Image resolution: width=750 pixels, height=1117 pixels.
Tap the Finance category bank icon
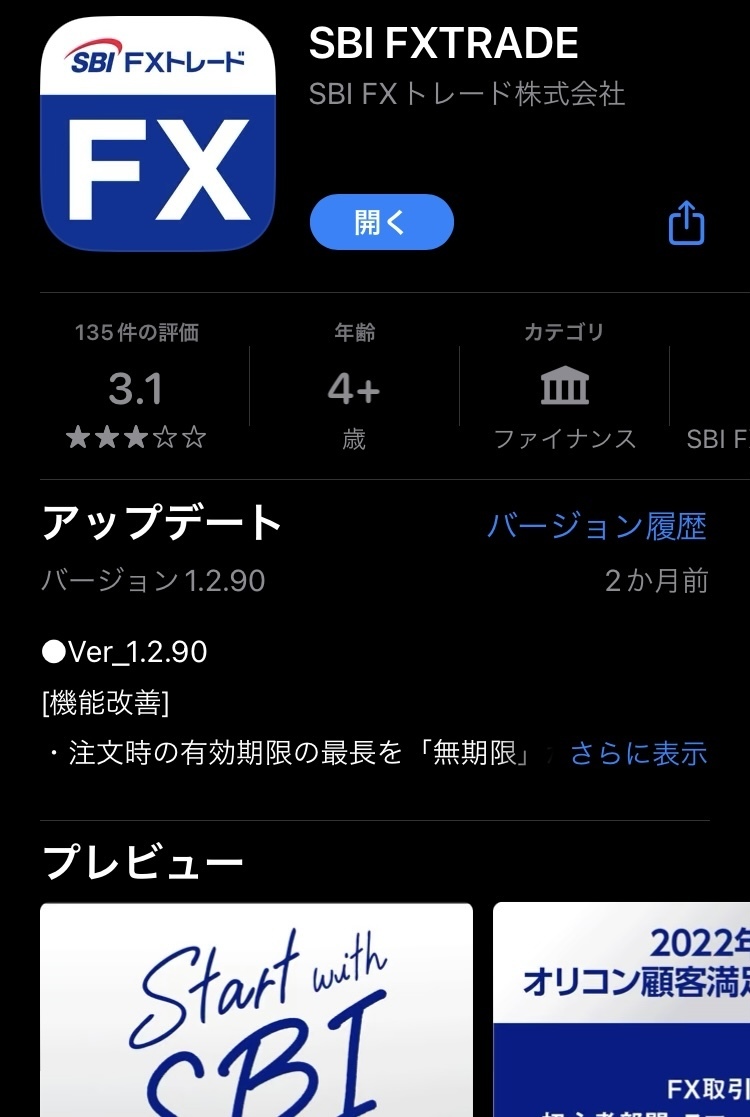(x=563, y=387)
